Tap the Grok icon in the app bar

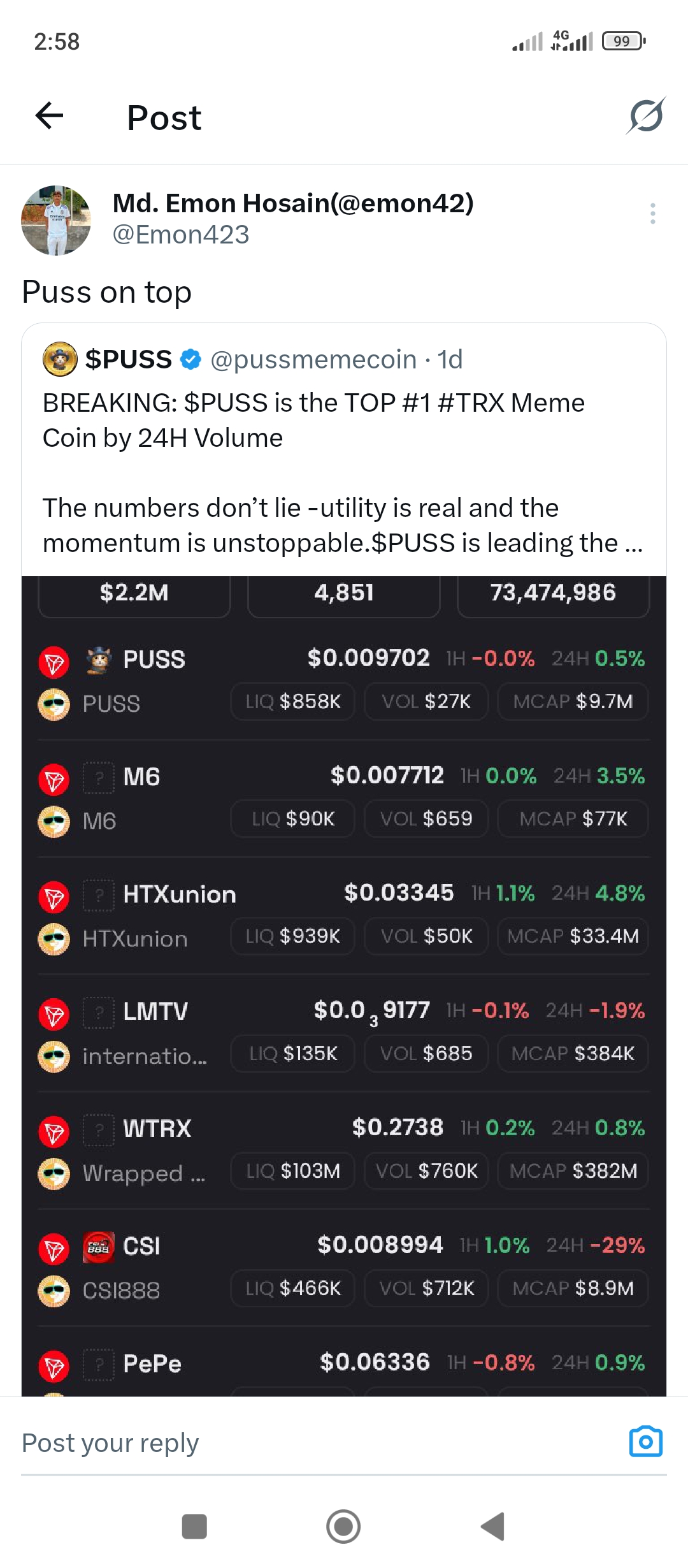[x=645, y=116]
